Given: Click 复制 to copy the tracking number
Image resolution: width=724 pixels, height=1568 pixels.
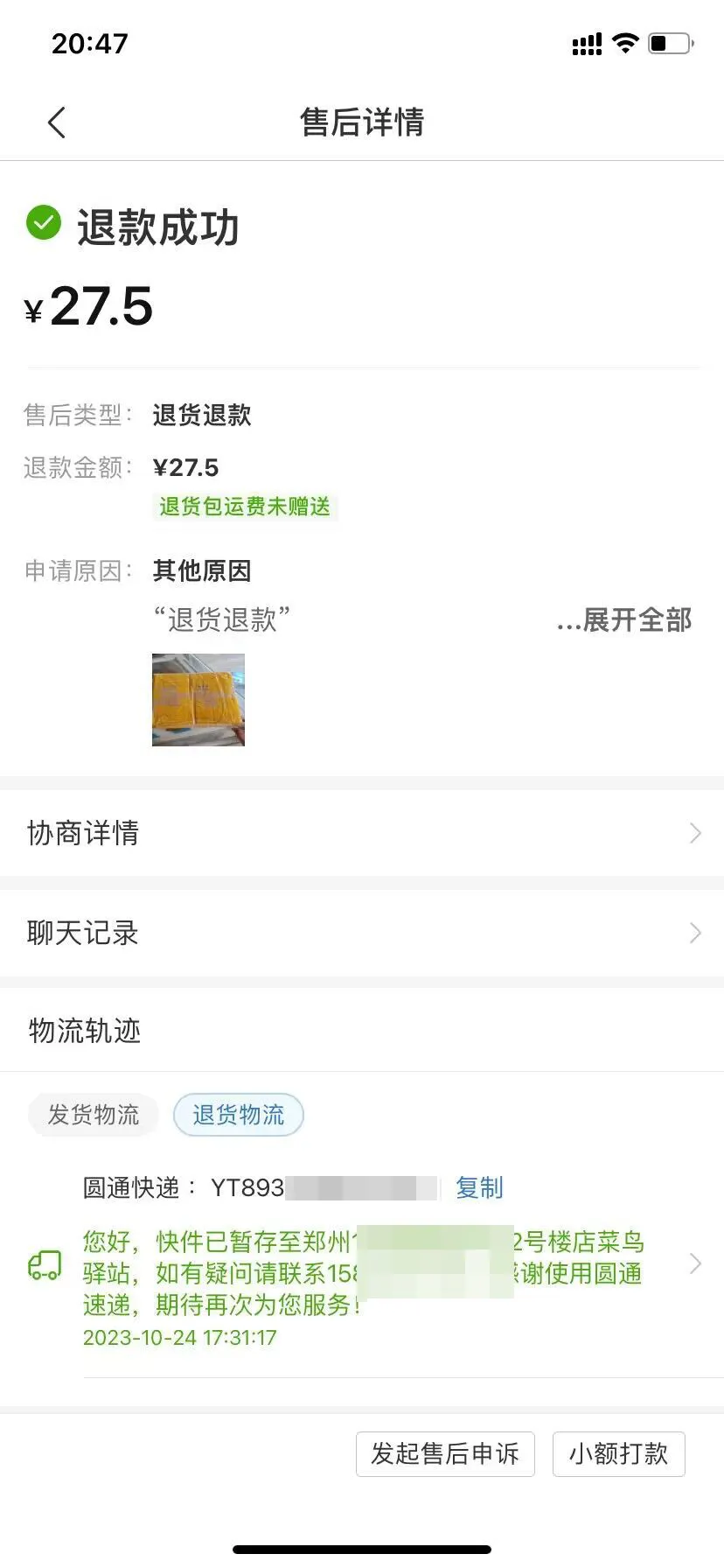Looking at the screenshot, I should click(x=477, y=1187).
